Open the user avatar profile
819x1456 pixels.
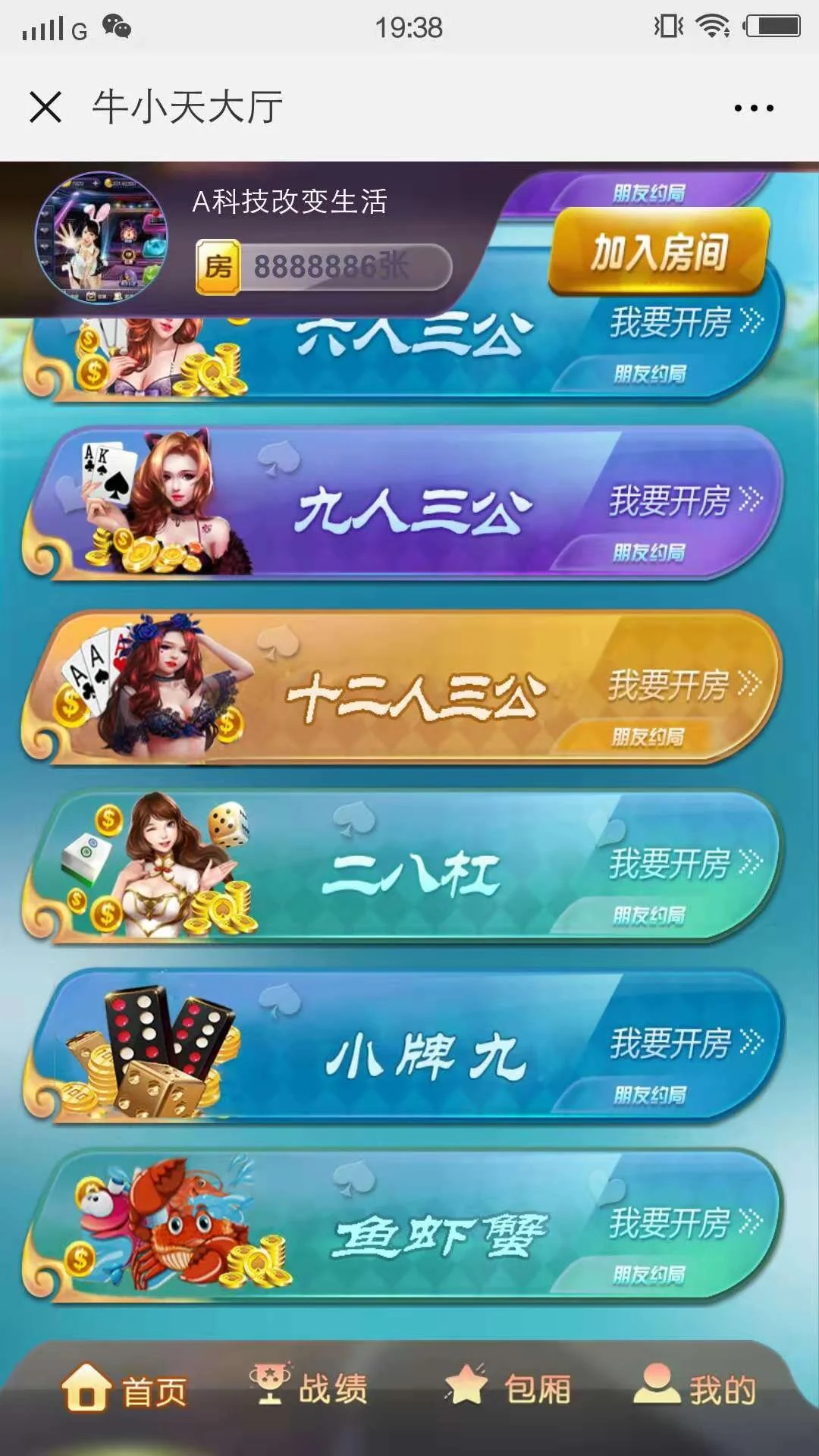coord(101,238)
